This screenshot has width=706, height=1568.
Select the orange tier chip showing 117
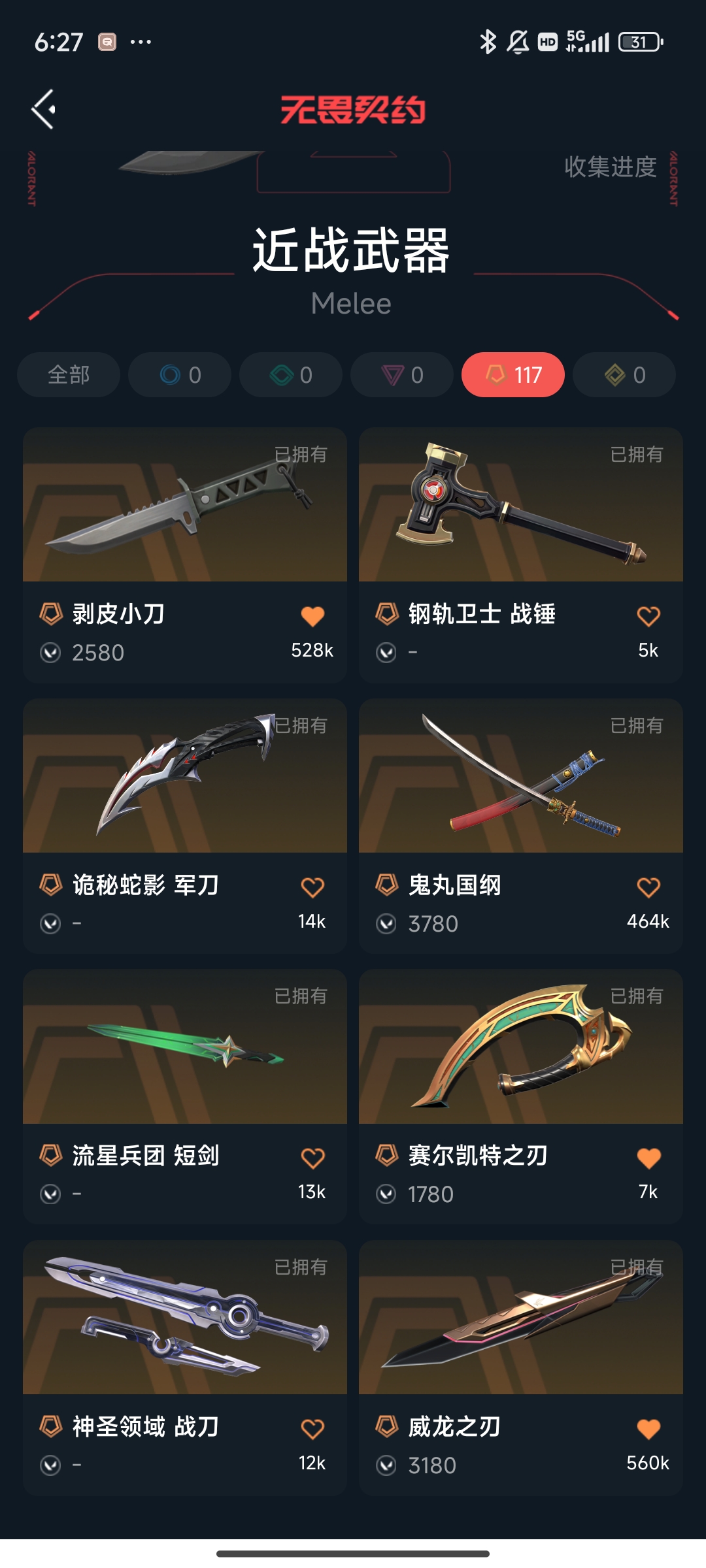point(513,375)
